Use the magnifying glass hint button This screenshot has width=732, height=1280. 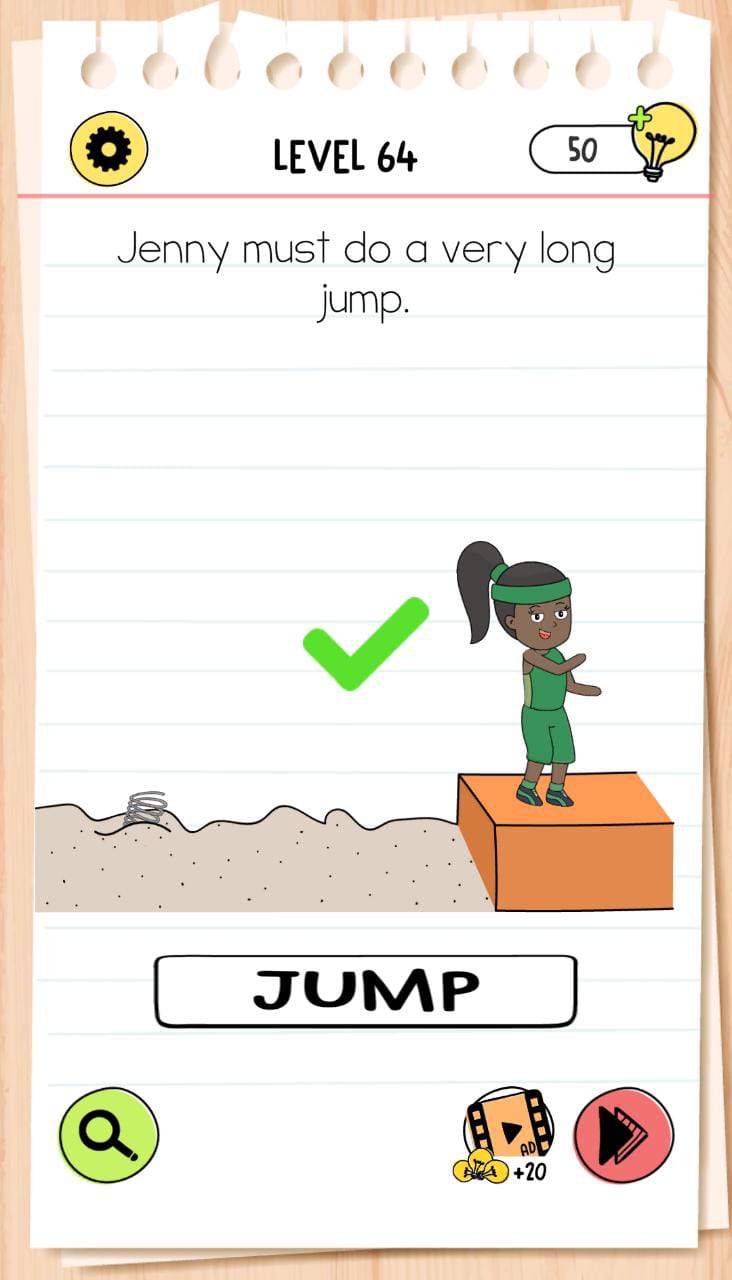click(x=108, y=1136)
